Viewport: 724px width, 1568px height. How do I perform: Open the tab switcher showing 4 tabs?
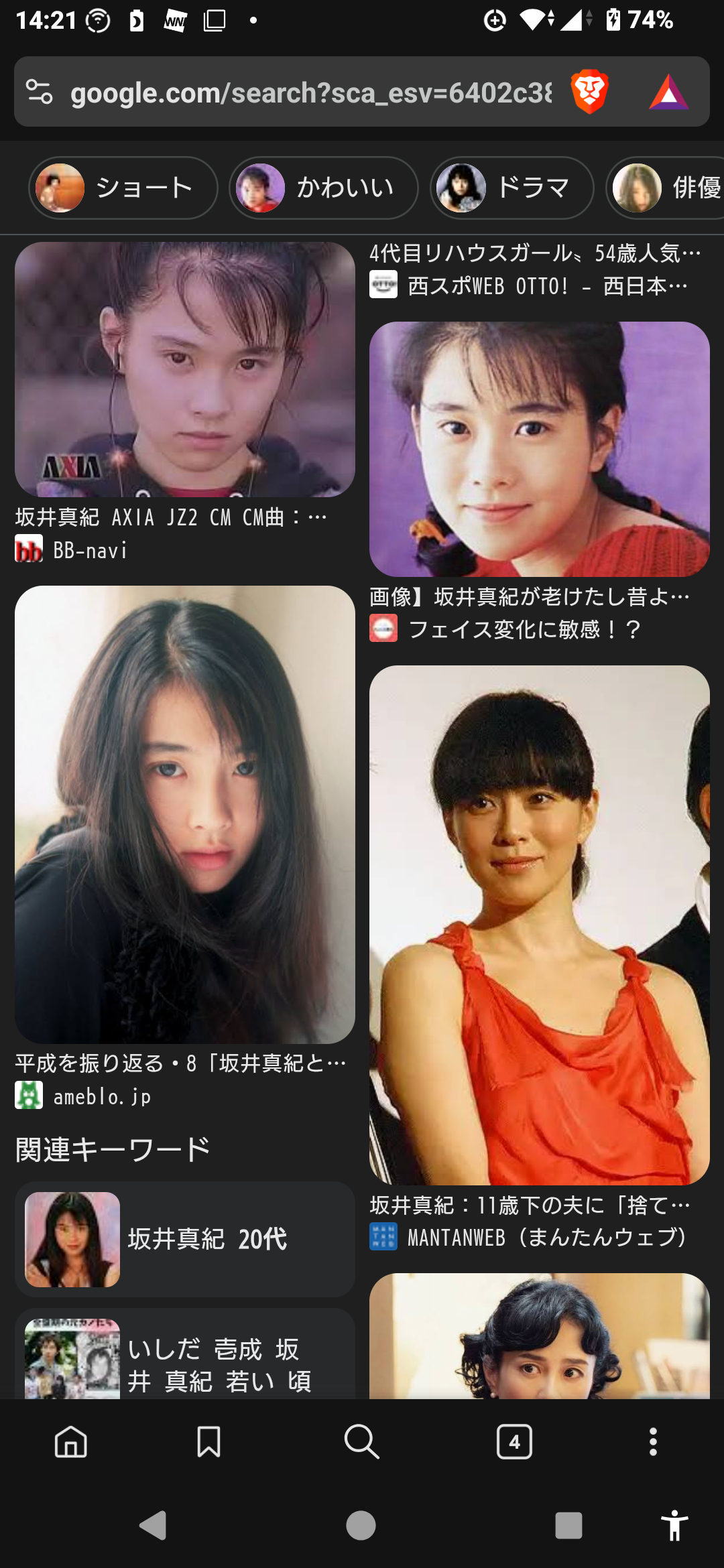pos(514,1441)
